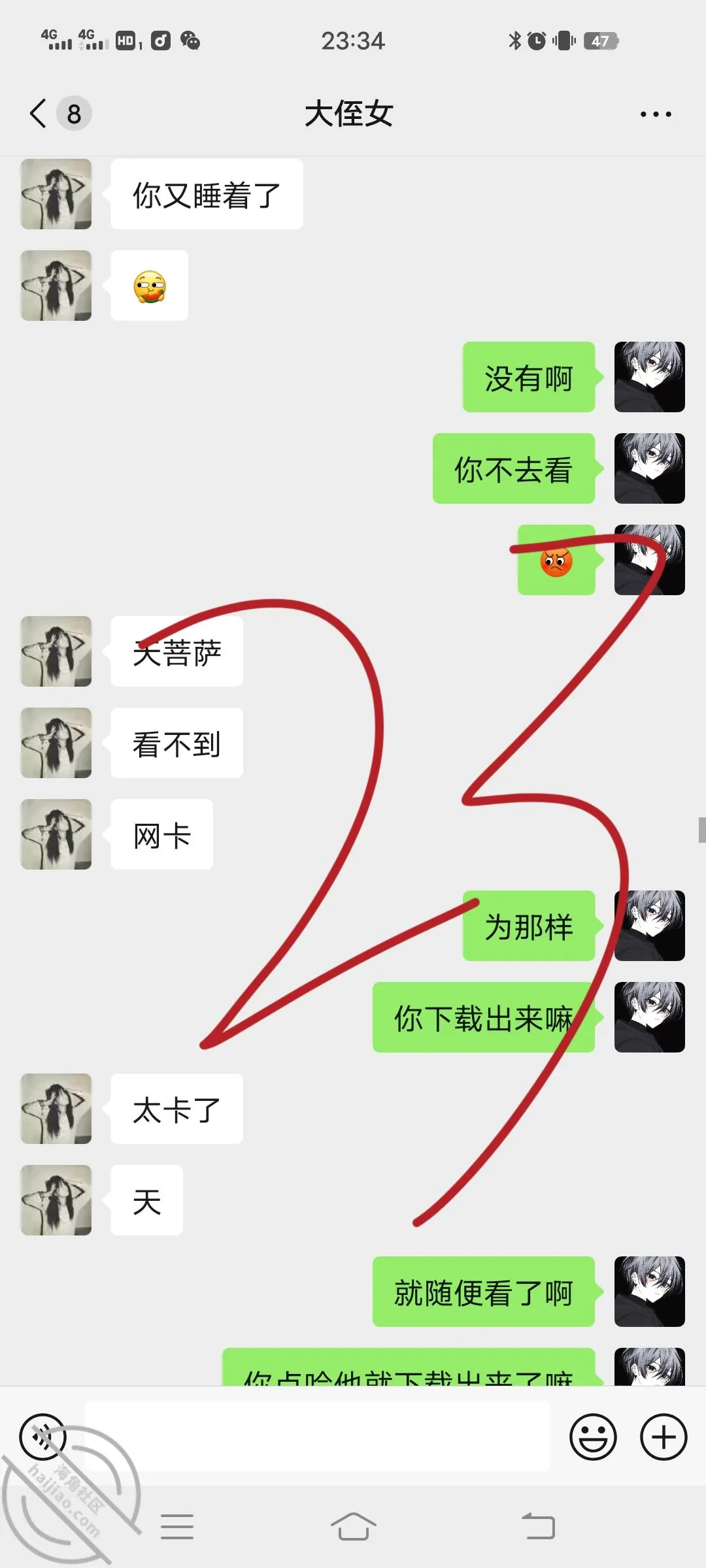The image size is (706, 1568).
Task: Tap the system home button
Action: pyautogui.click(x=353, y=1527)
